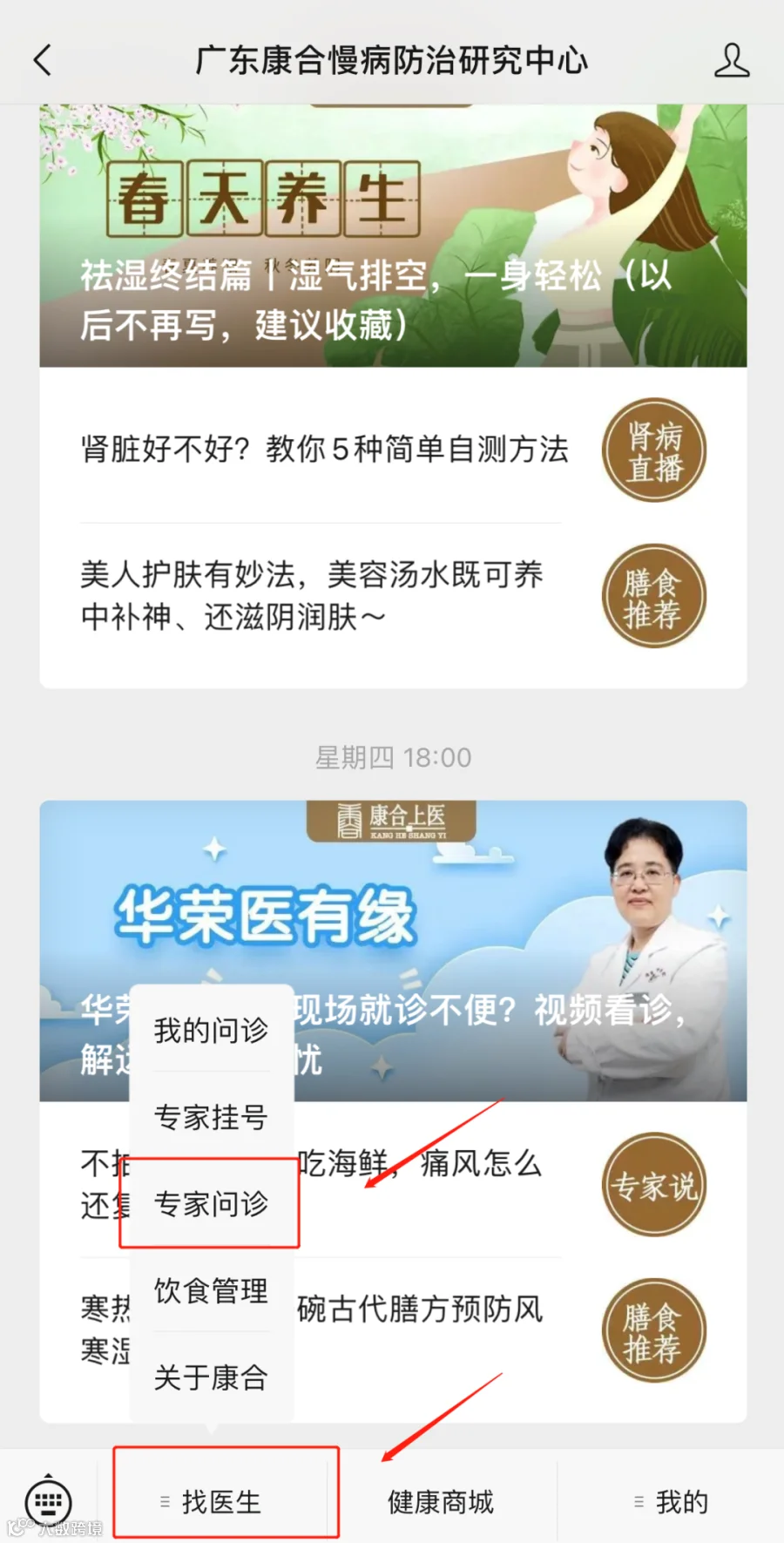Select 关于康合 menu item
The height and width of the screenshot is (1543, 784).
[211, 1377]
